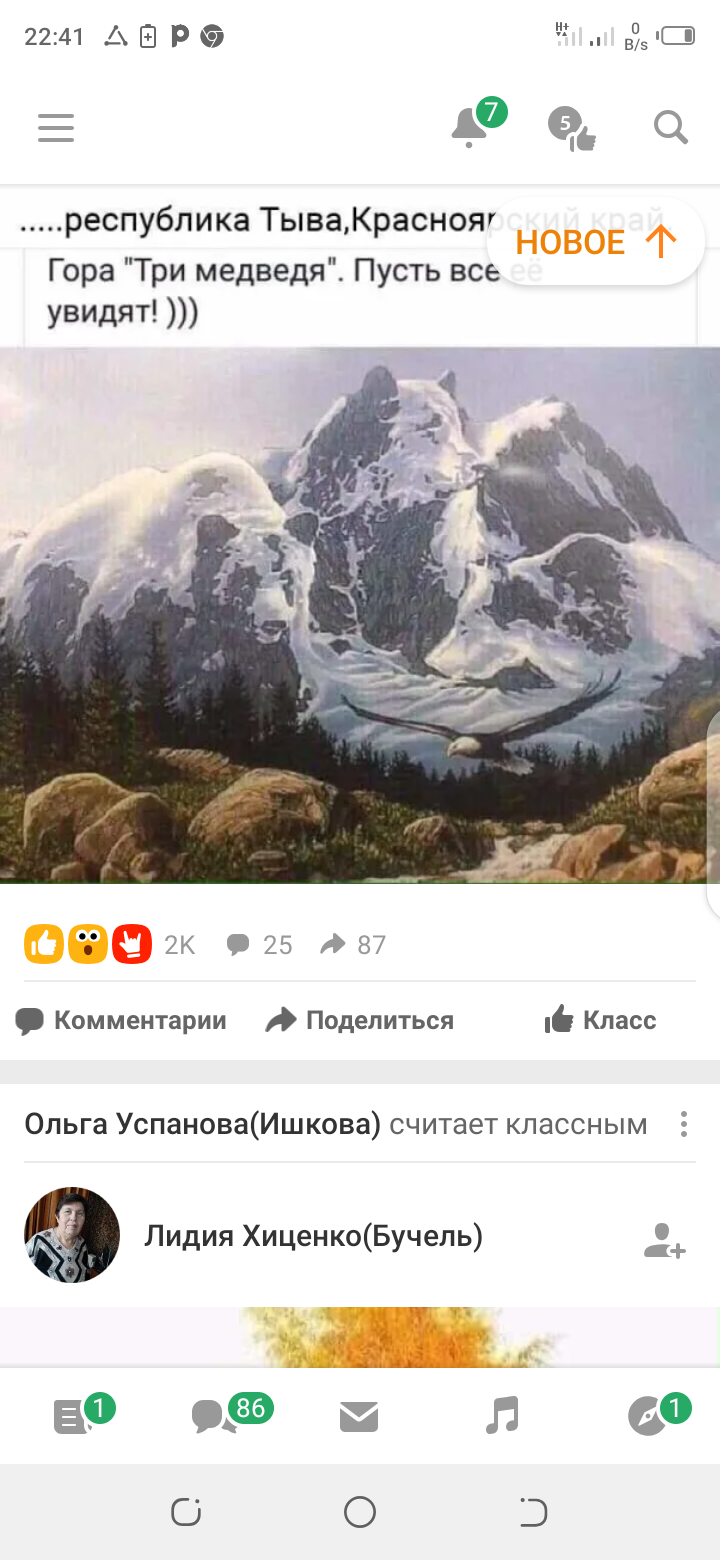Go to the system home screen
The height and width of the screenshot is (1560, 720).
click(x=360, y=1512)
